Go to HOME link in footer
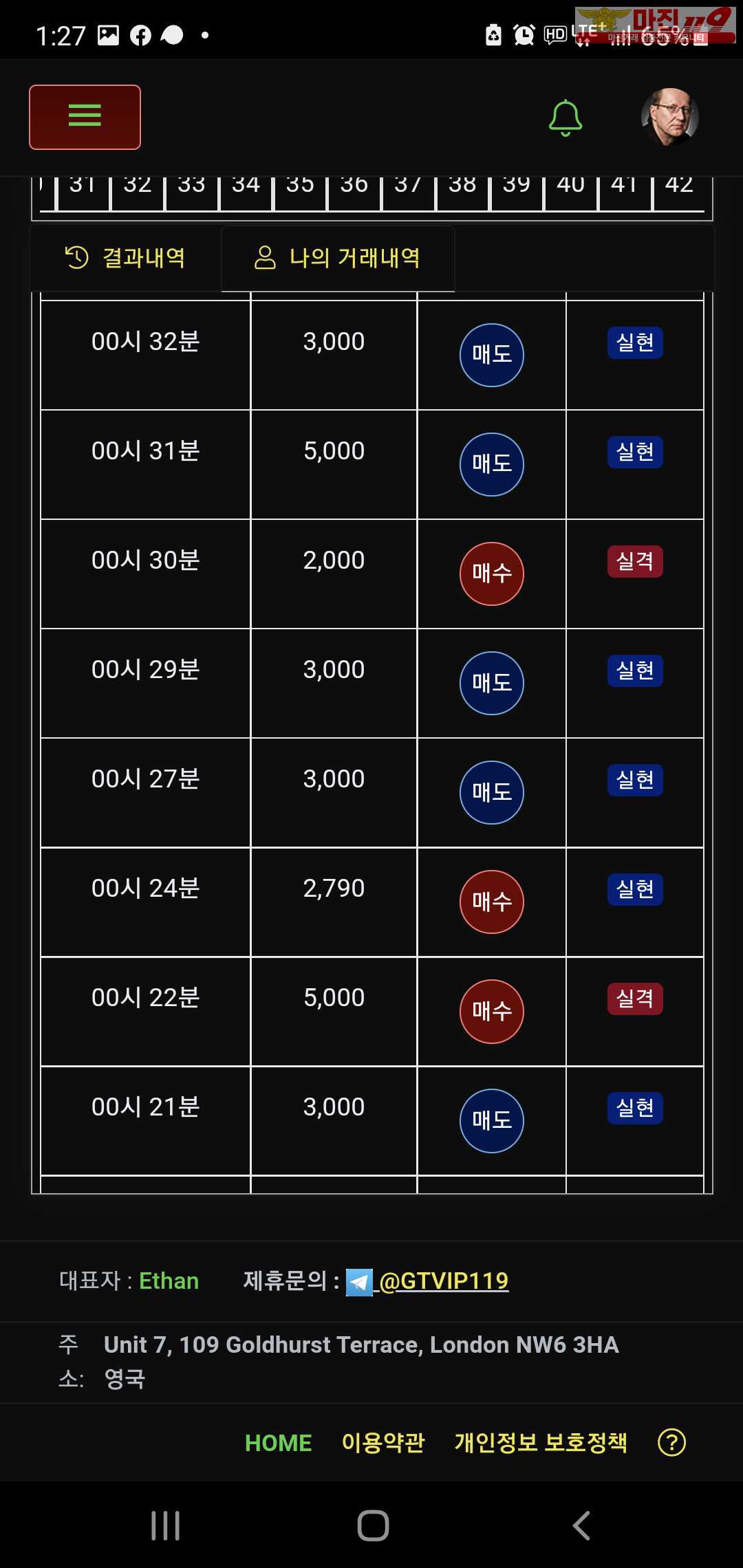Screen dimensions: 743x1568 pyautogui.click(x=278, y=1443)
